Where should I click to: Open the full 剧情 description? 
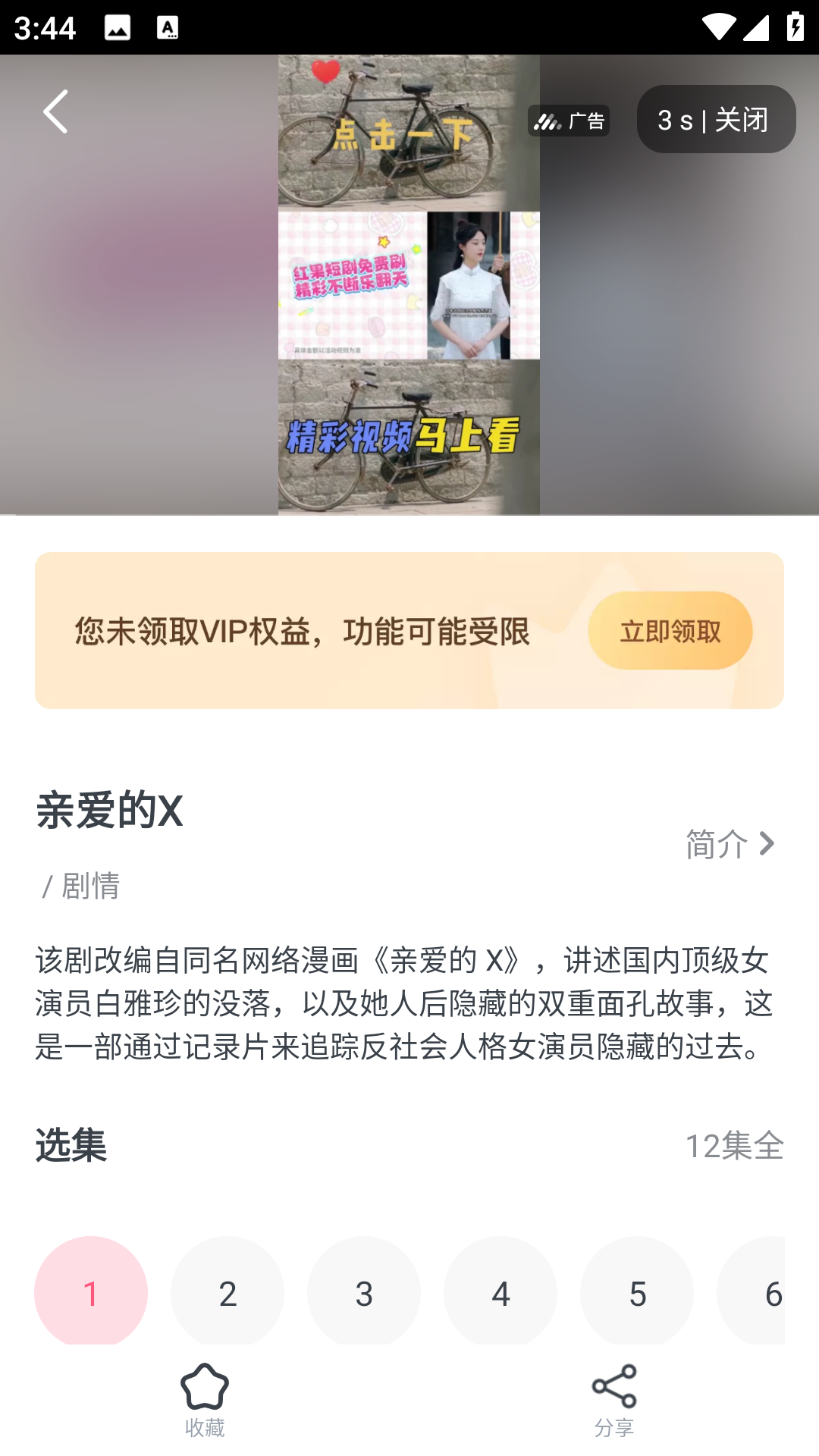click(x=403, y=1001)
